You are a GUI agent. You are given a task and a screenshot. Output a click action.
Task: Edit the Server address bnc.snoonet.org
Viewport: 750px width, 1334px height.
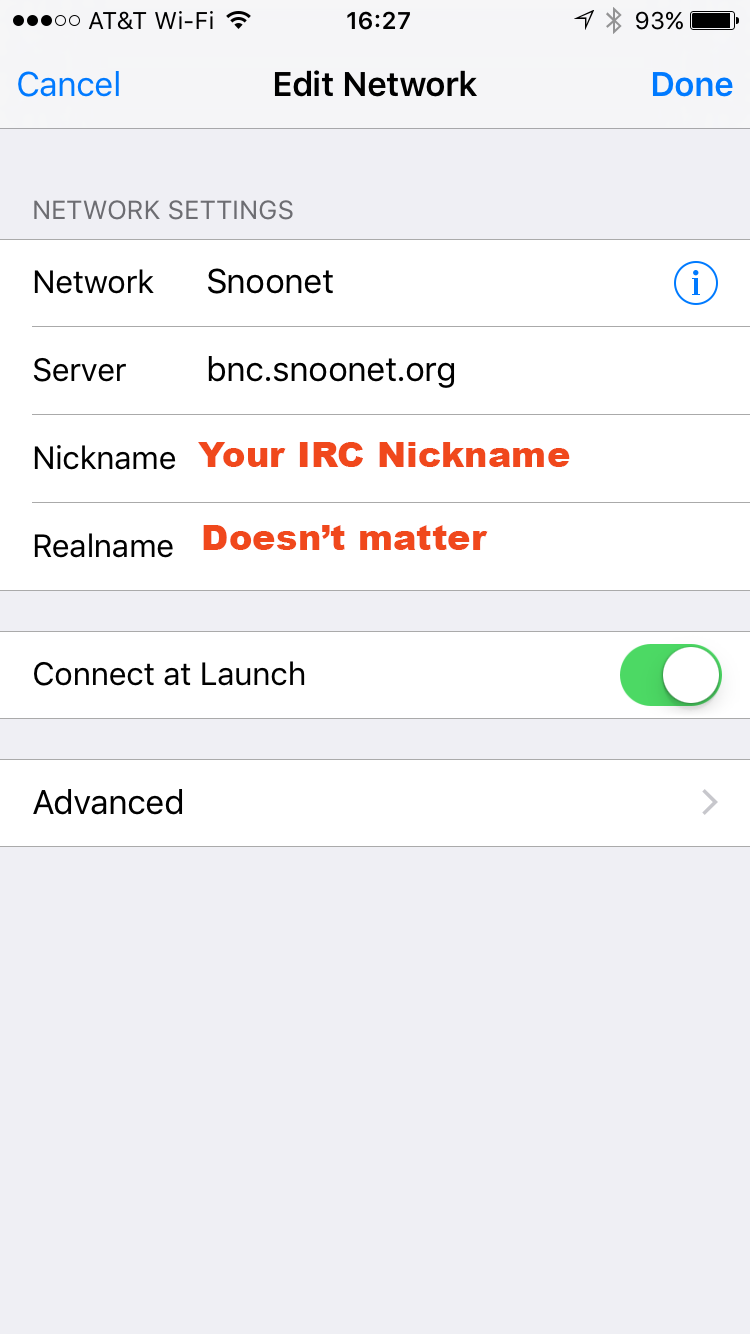[x=470, y=371]
